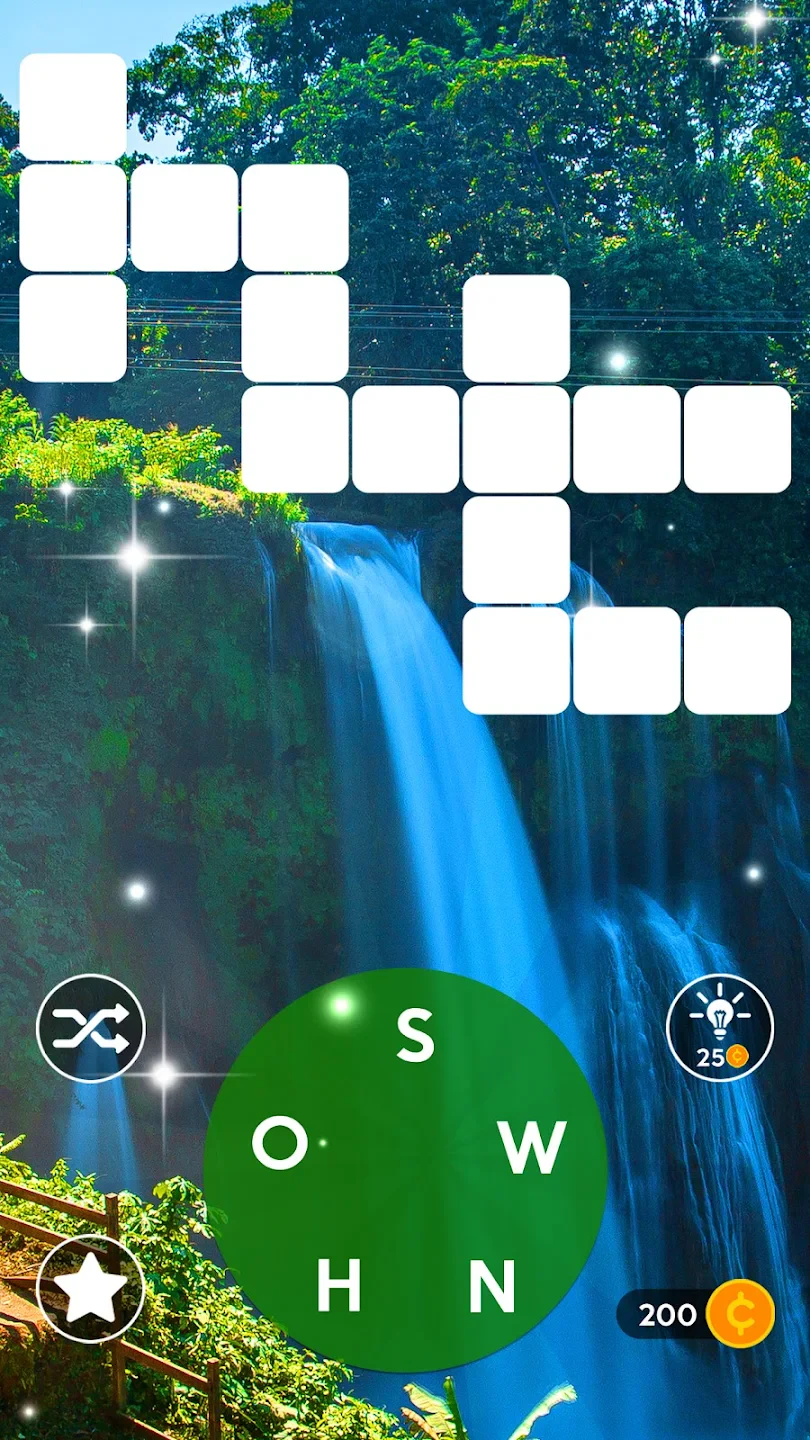Choose the letter W in the wheel
Screen dimensions: 810x1440
pyautogui.click(x=534, y=1148)
